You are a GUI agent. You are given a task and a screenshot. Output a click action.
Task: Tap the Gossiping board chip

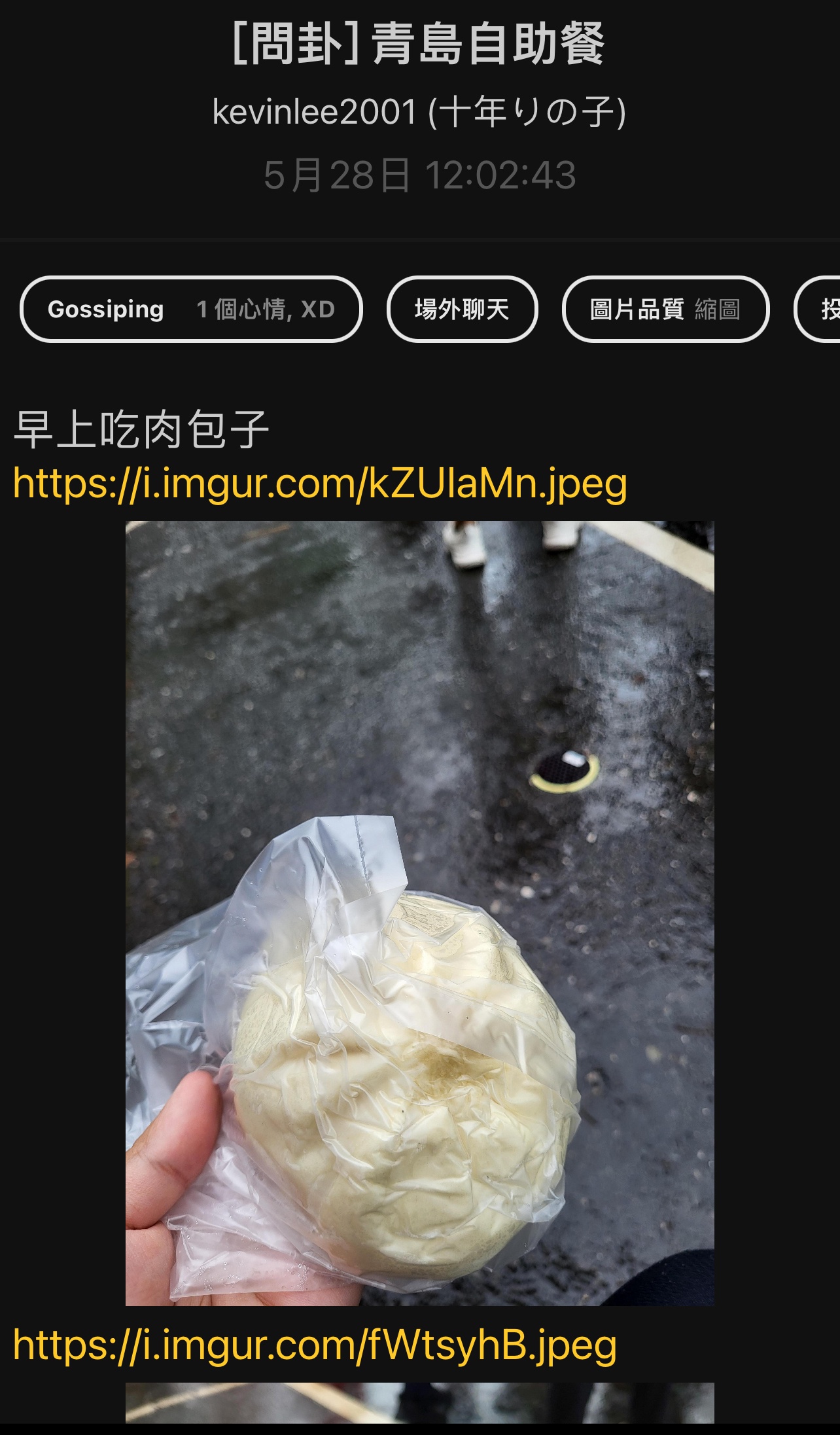click(x=190, y=310)
